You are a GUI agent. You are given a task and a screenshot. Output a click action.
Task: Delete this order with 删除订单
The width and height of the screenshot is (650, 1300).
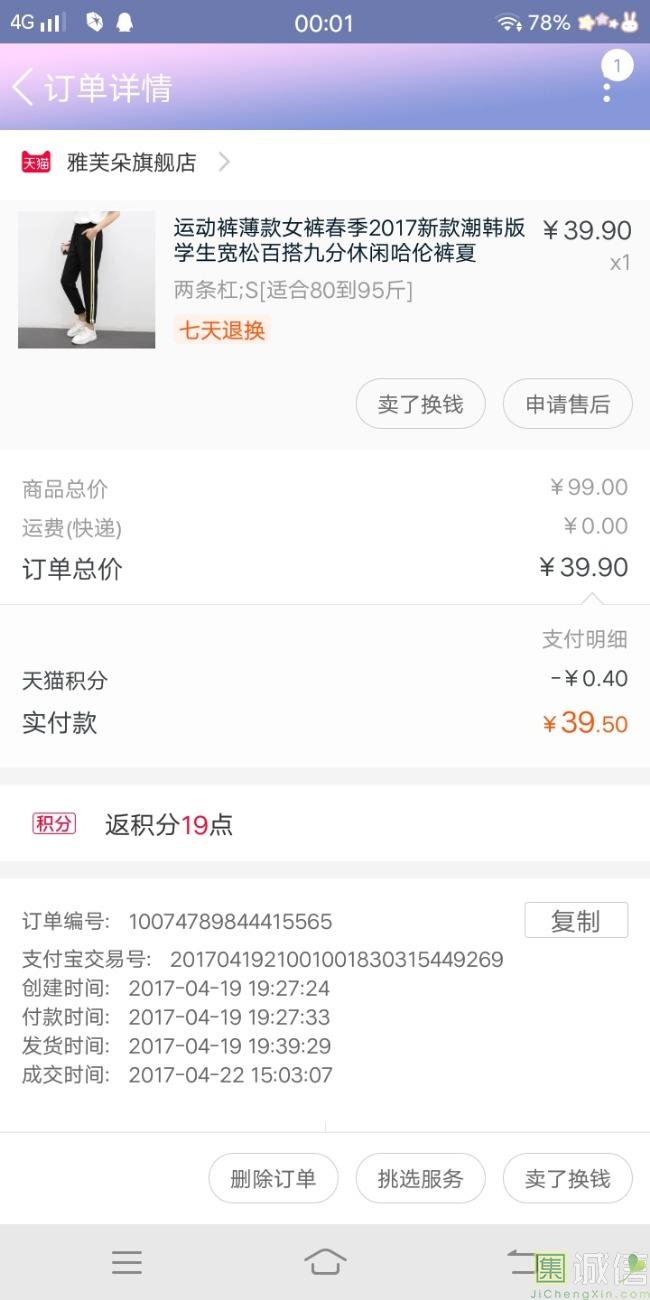273,1178
